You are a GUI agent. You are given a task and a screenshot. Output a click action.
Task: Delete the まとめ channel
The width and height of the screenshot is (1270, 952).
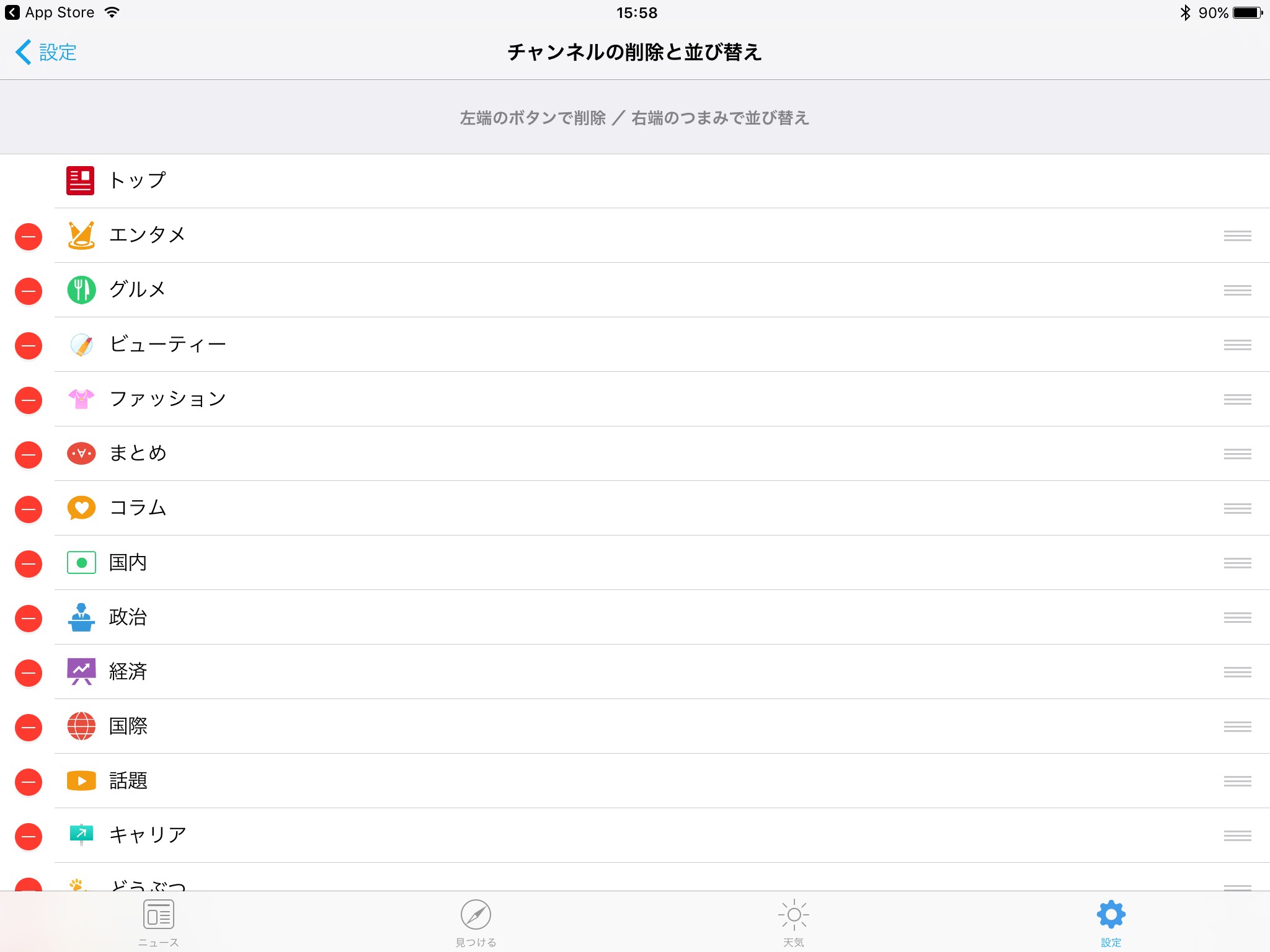point(29,455)
